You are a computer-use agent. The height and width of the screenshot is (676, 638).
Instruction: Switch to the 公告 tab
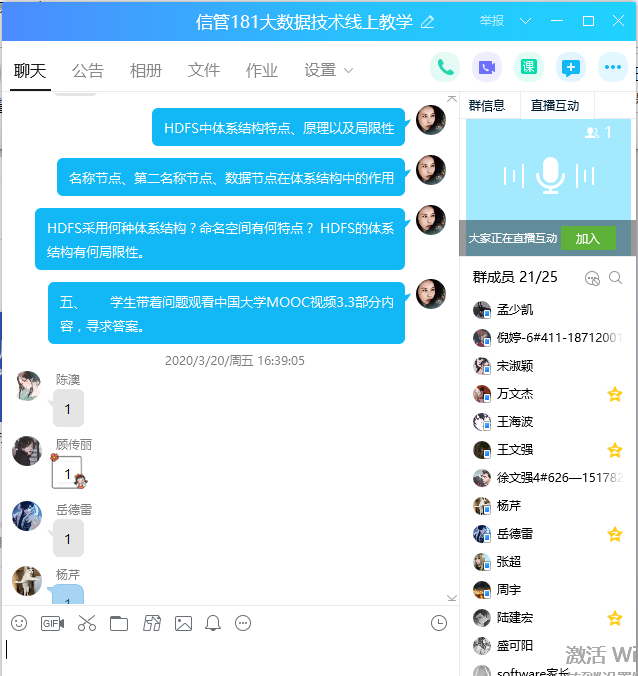coord(87,70)
